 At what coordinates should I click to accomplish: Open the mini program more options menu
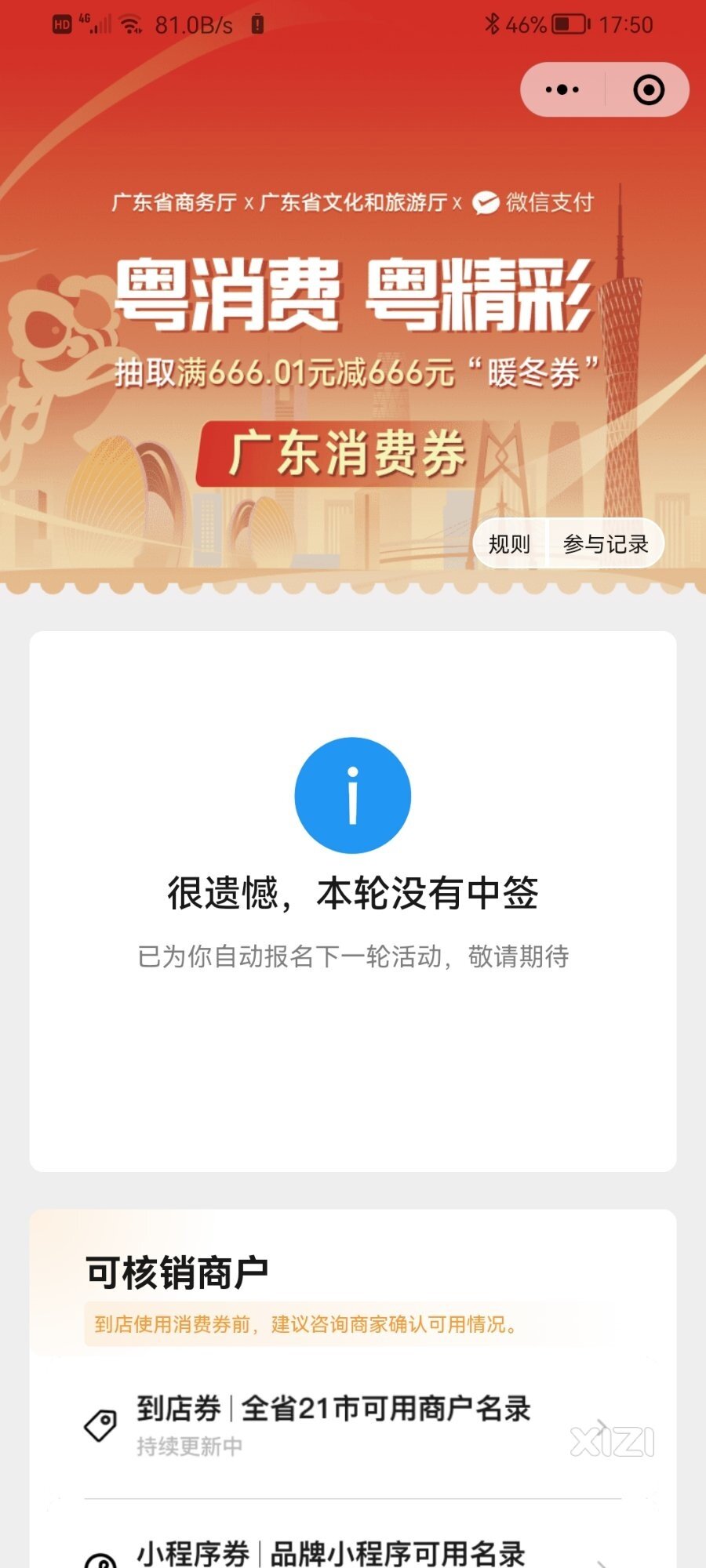click(562, 89)
